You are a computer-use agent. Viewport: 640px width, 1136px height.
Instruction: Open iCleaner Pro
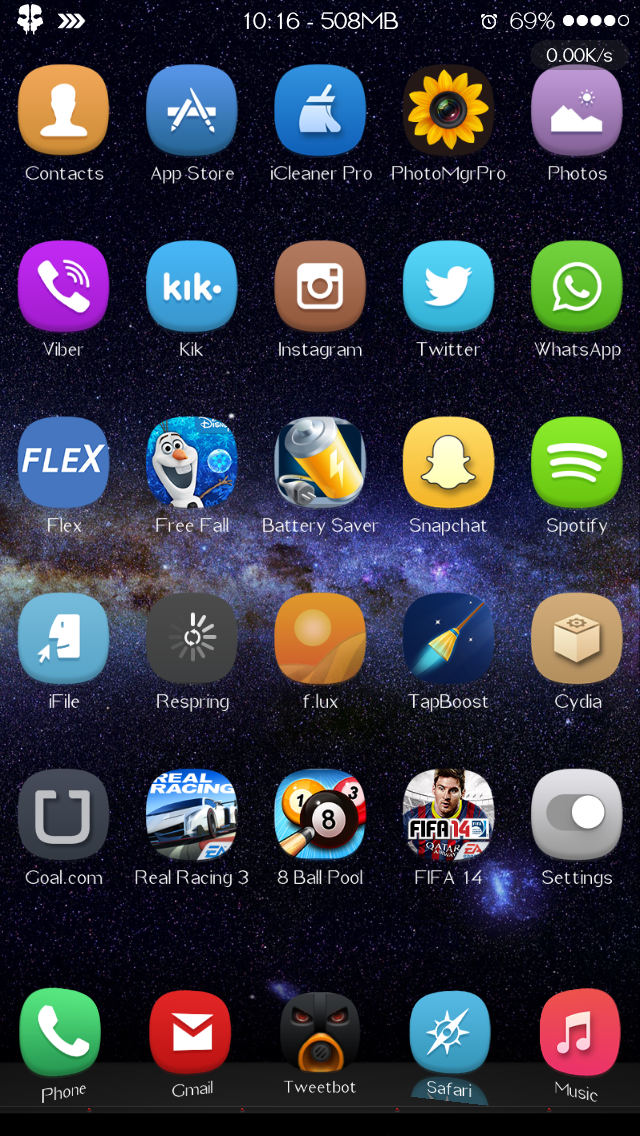(320, 110)
